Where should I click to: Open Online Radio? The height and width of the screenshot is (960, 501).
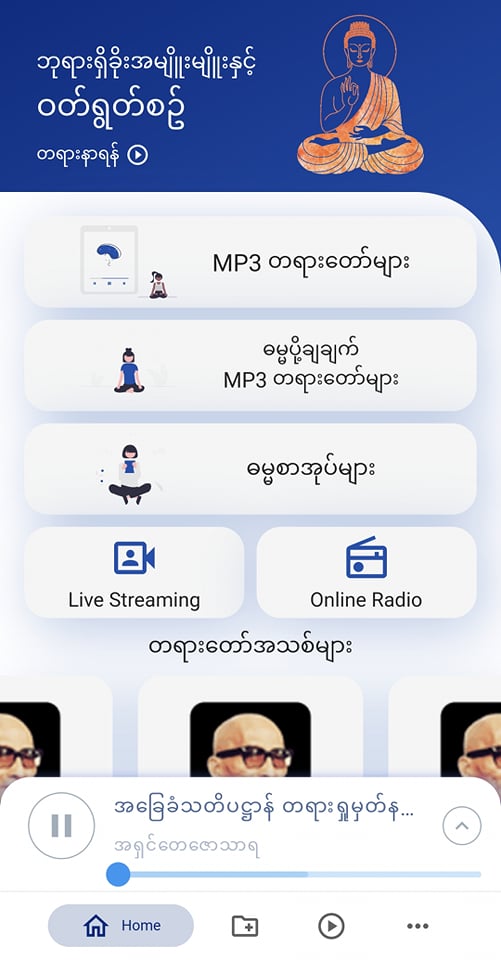[366, 572]
